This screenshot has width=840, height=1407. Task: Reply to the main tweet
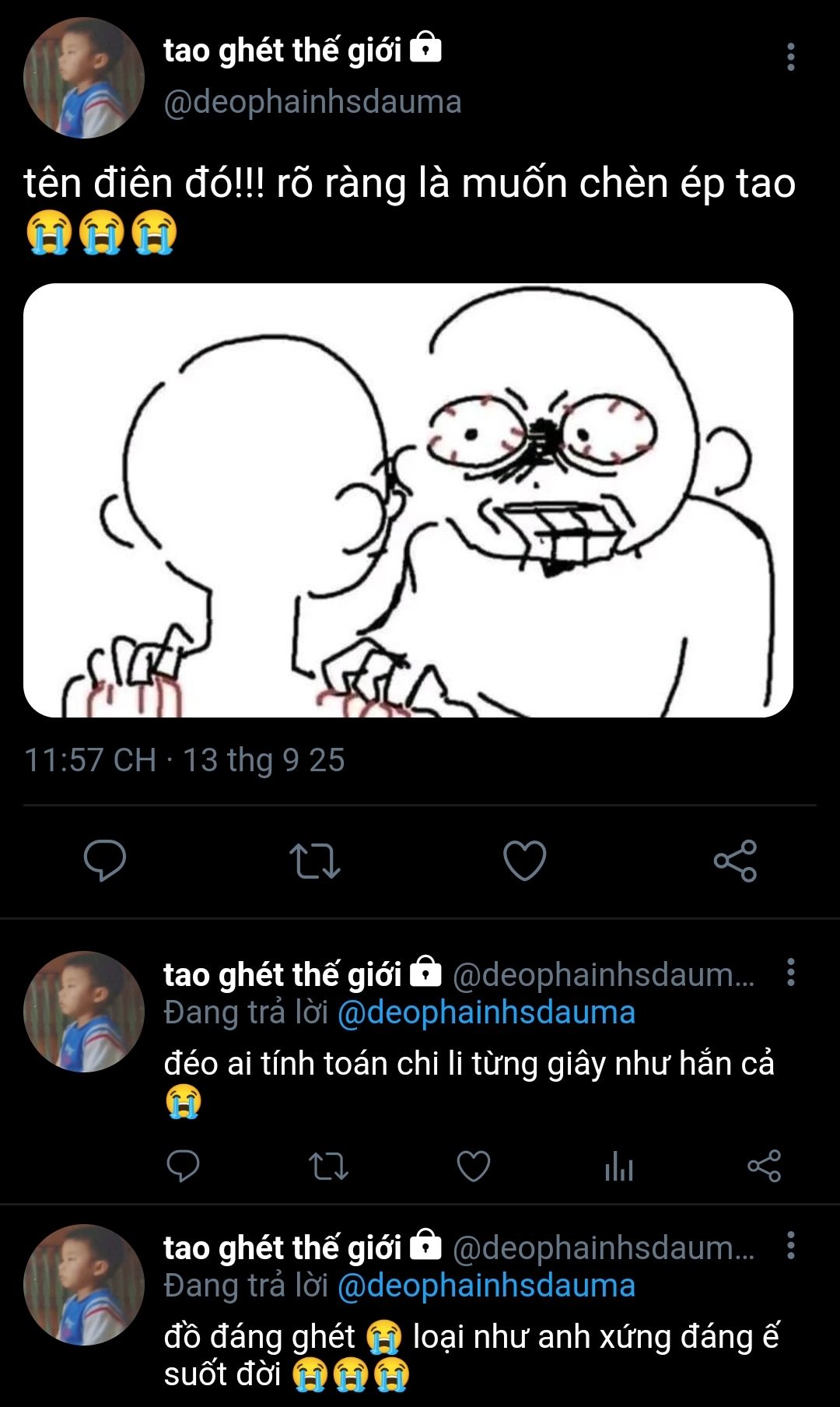(x=105, y=860)
